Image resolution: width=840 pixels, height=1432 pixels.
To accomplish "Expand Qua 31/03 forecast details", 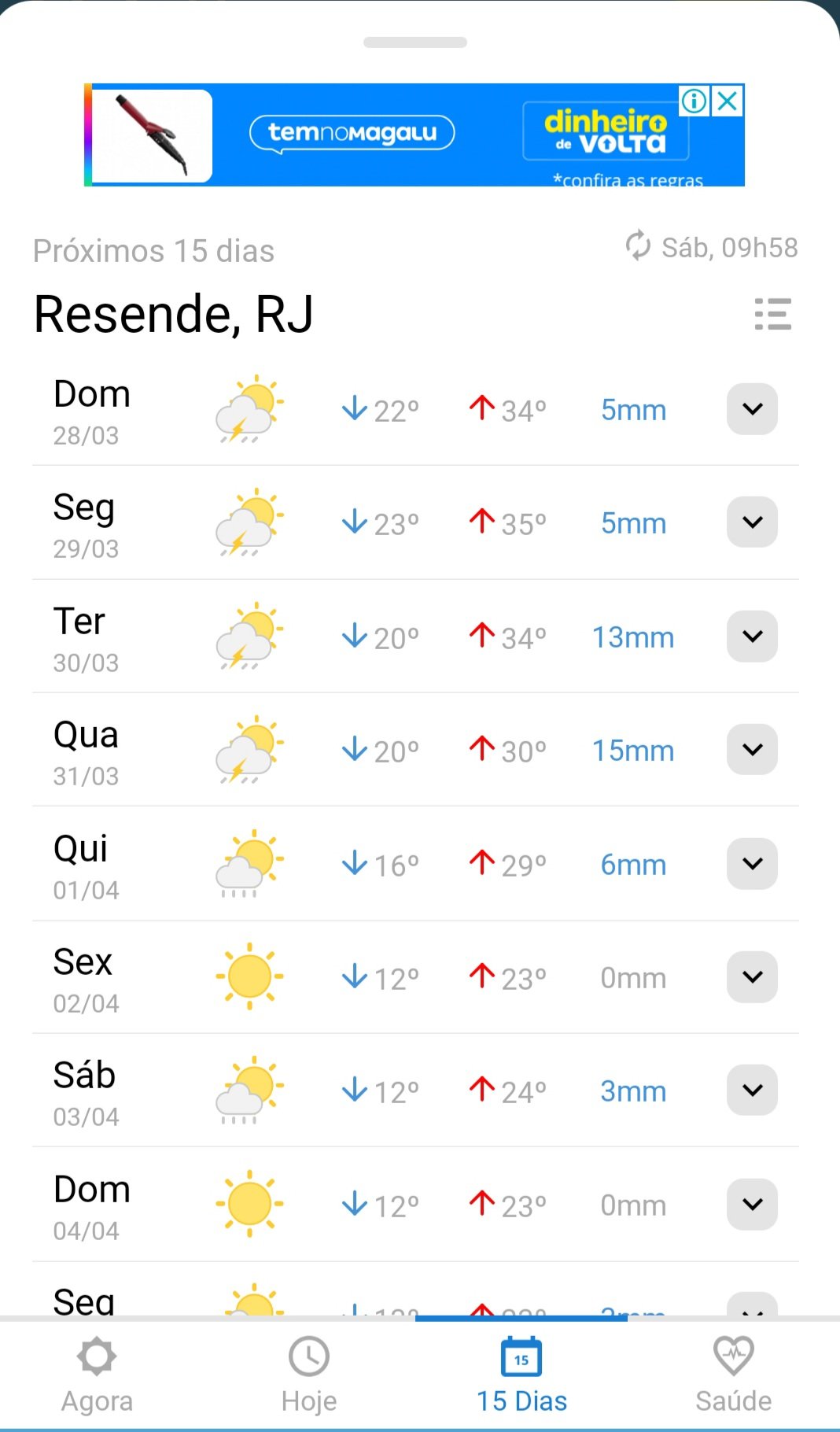I will [x=752, y=750].
